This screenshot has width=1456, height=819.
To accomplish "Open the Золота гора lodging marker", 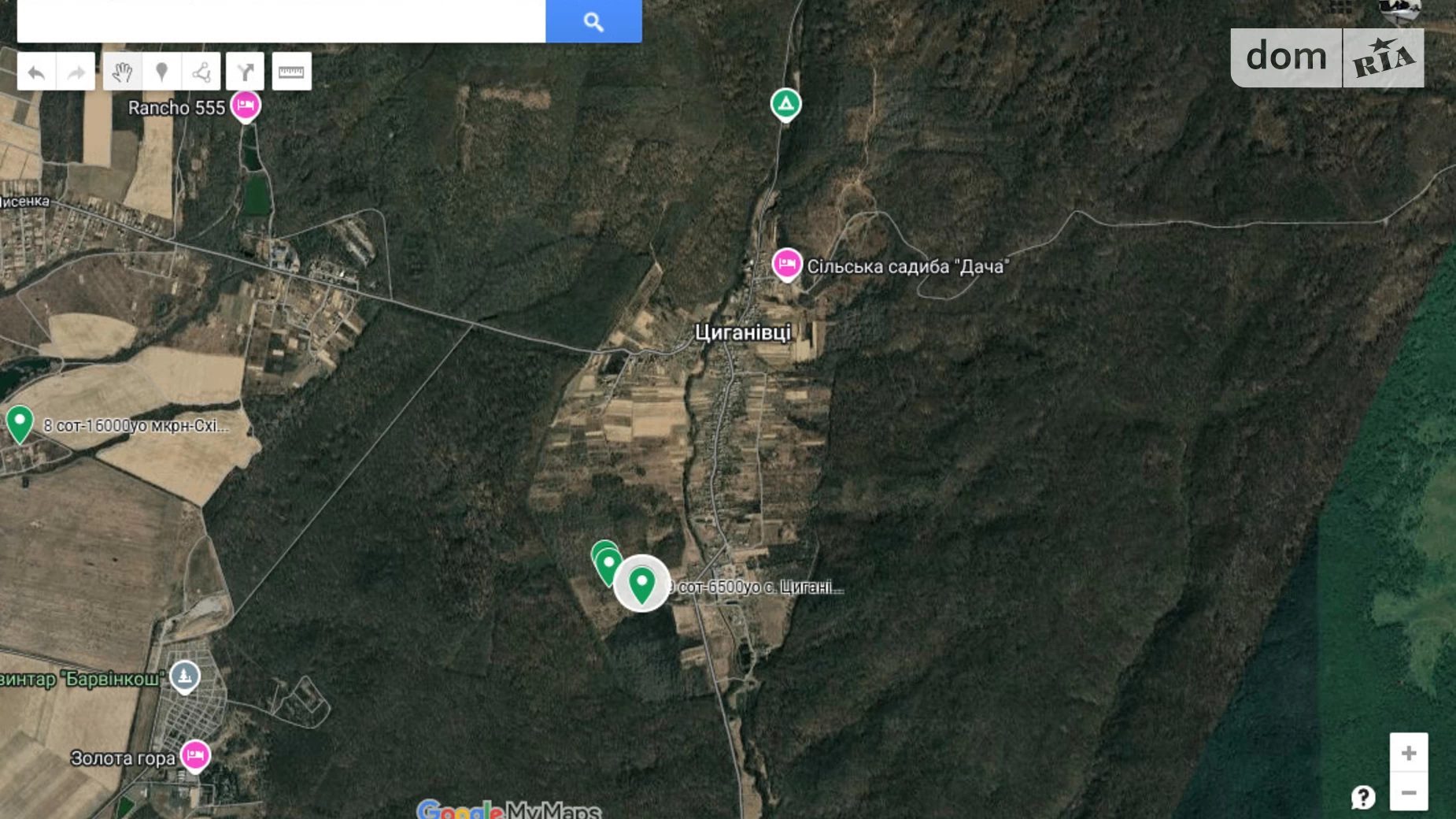I will [195, 755].
